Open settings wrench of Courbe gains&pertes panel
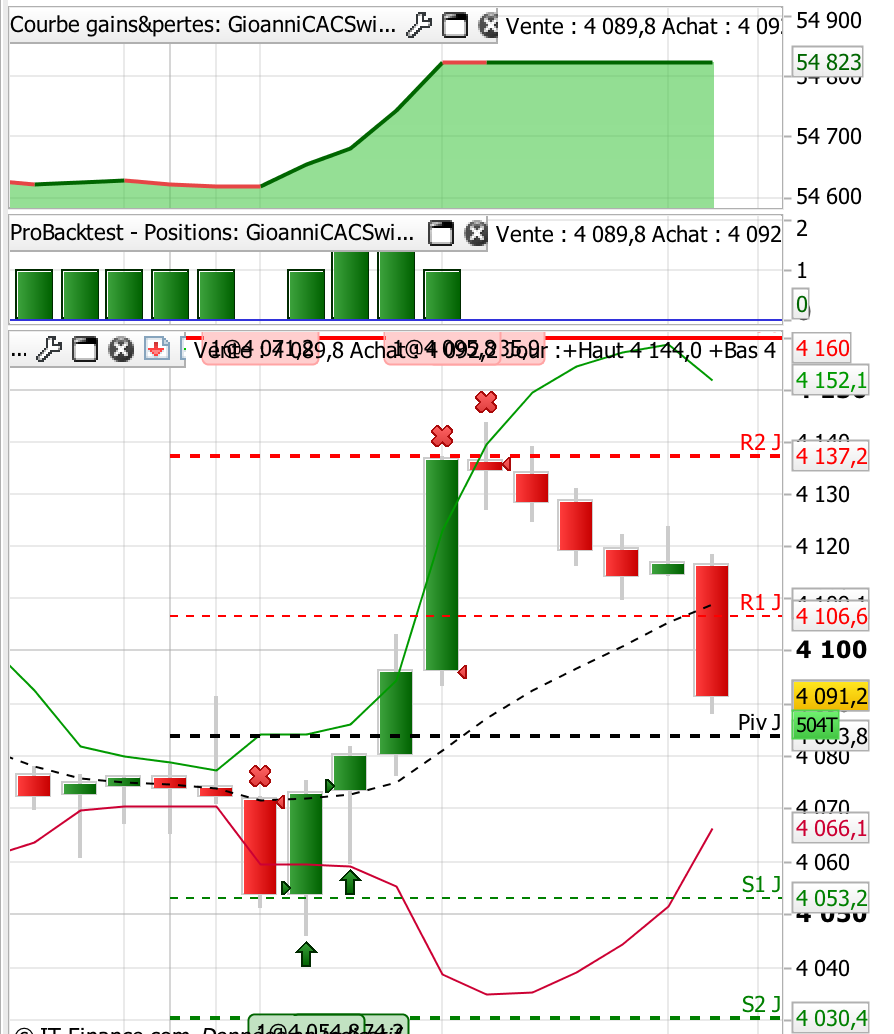Viewport: 894px width, 1034px height. tap(422, 25)
